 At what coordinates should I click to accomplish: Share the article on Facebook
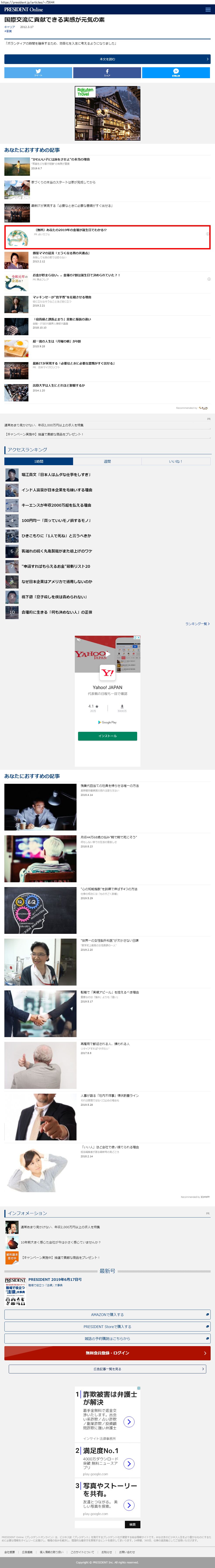pyautogui.click(x=107, y=73)
